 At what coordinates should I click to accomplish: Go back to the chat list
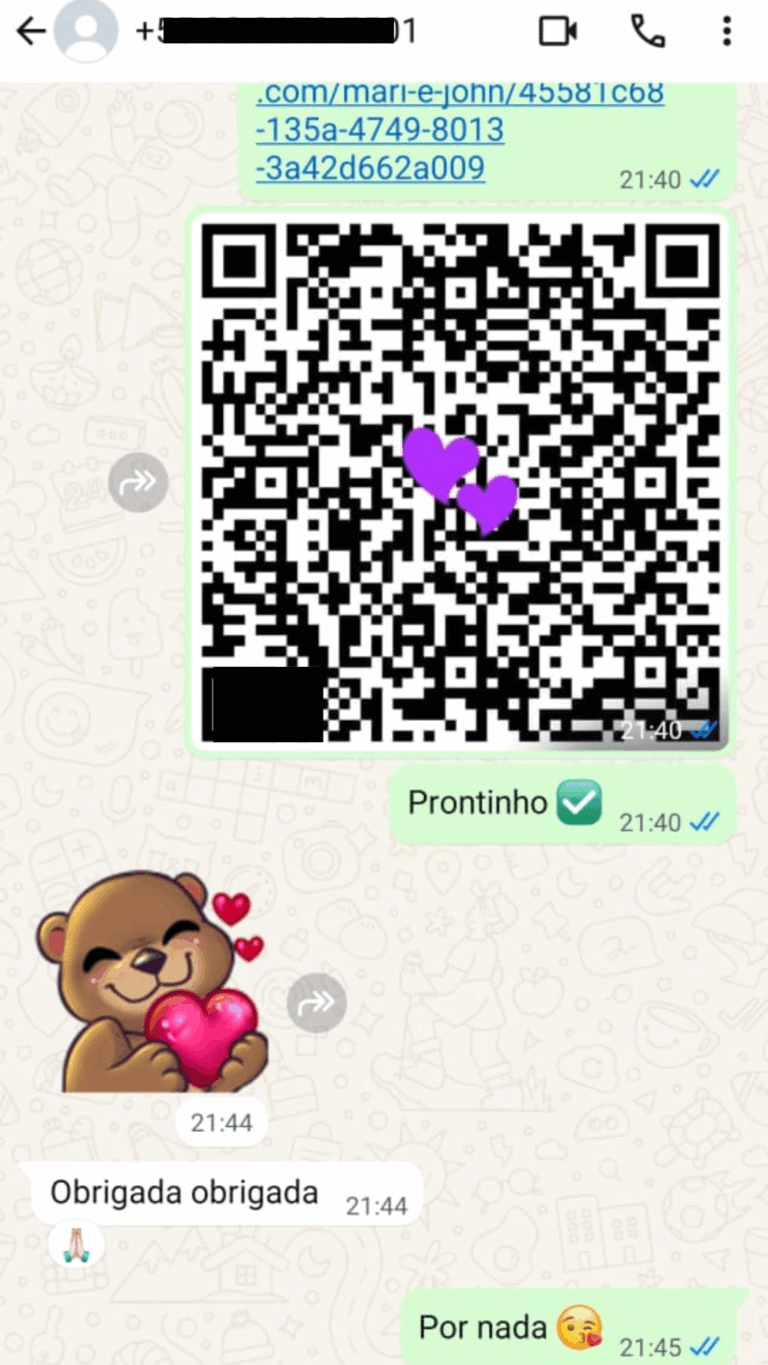pos(30,32)
